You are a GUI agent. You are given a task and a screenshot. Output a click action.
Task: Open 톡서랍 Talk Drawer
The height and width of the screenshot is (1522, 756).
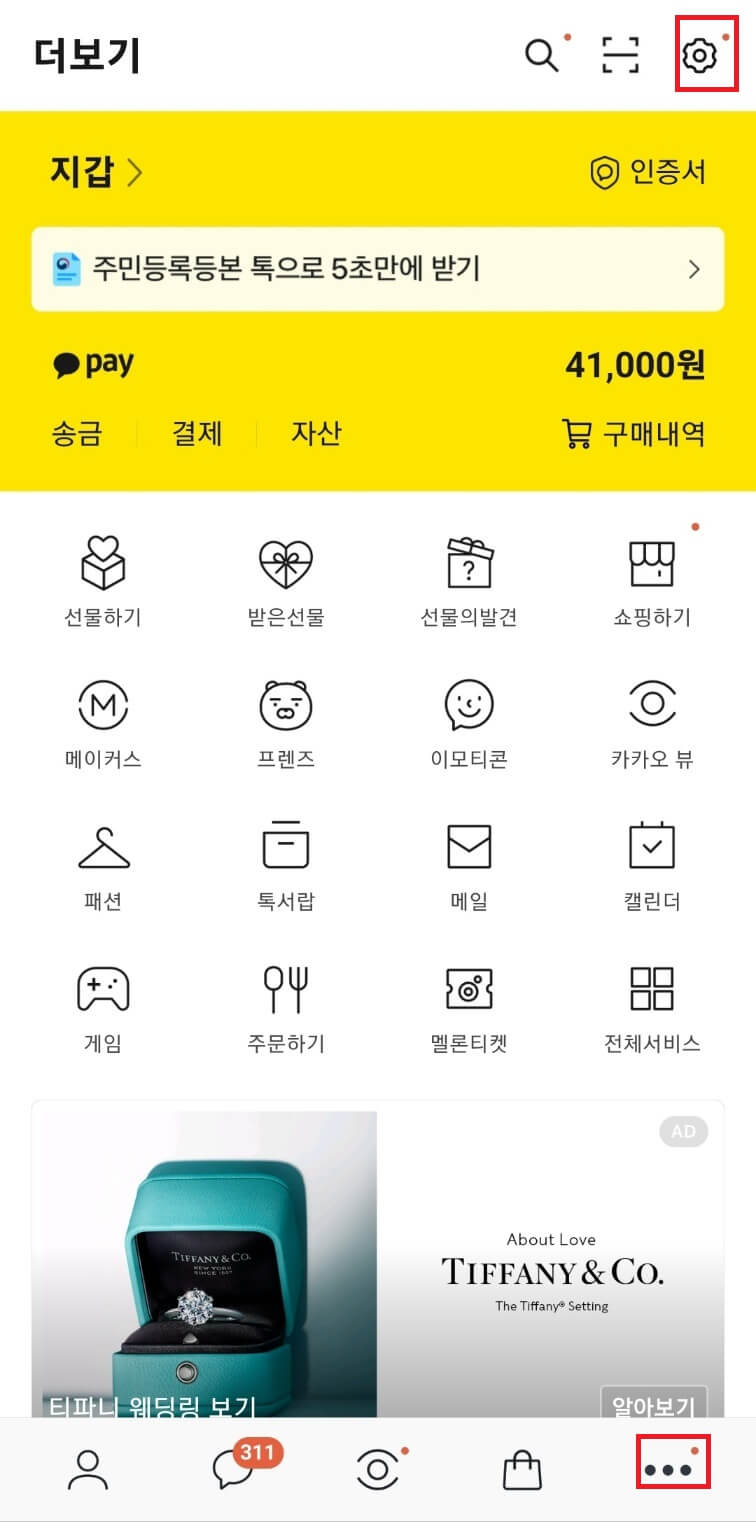(286, 864)
